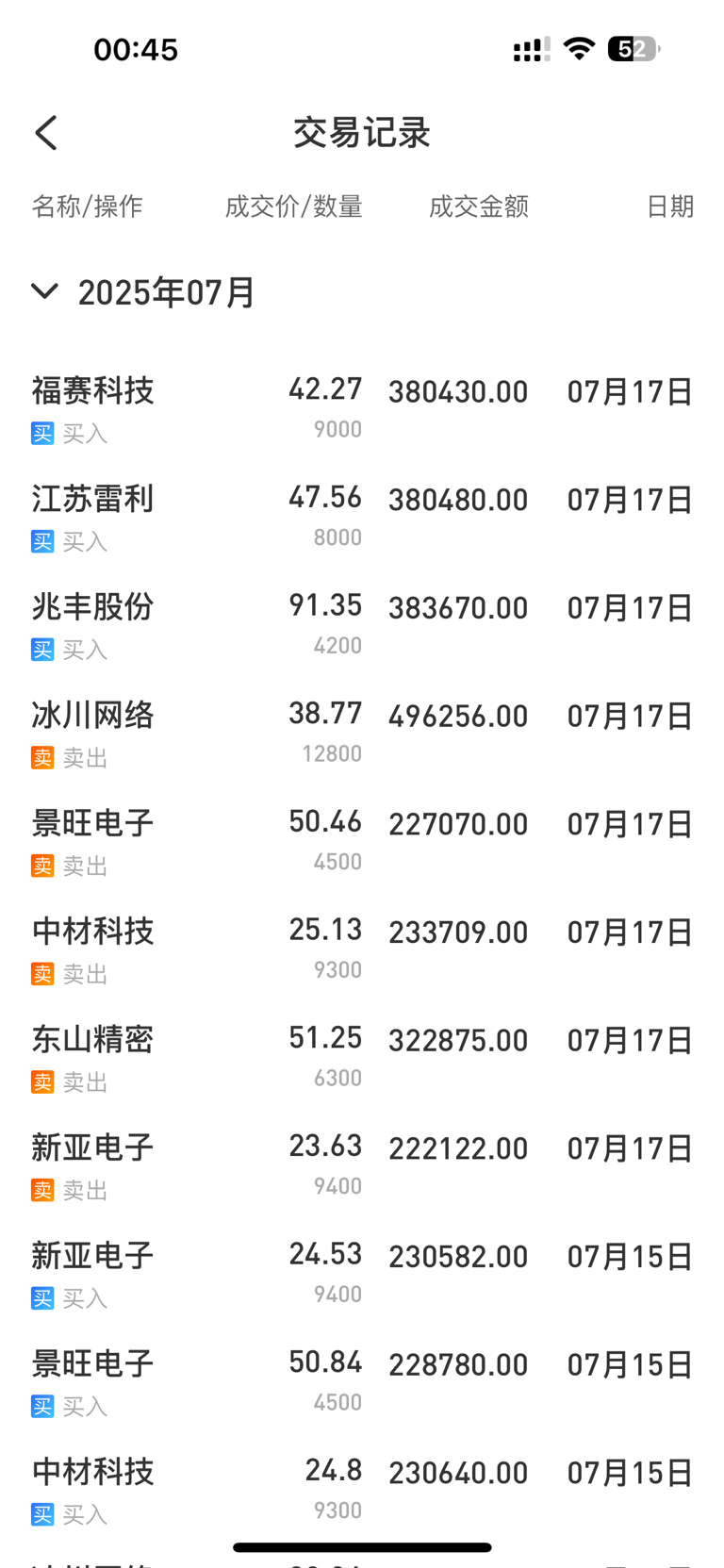Open the 福赛科技 buy record
The image size is (724, 1568).
(x=362, y=408)
